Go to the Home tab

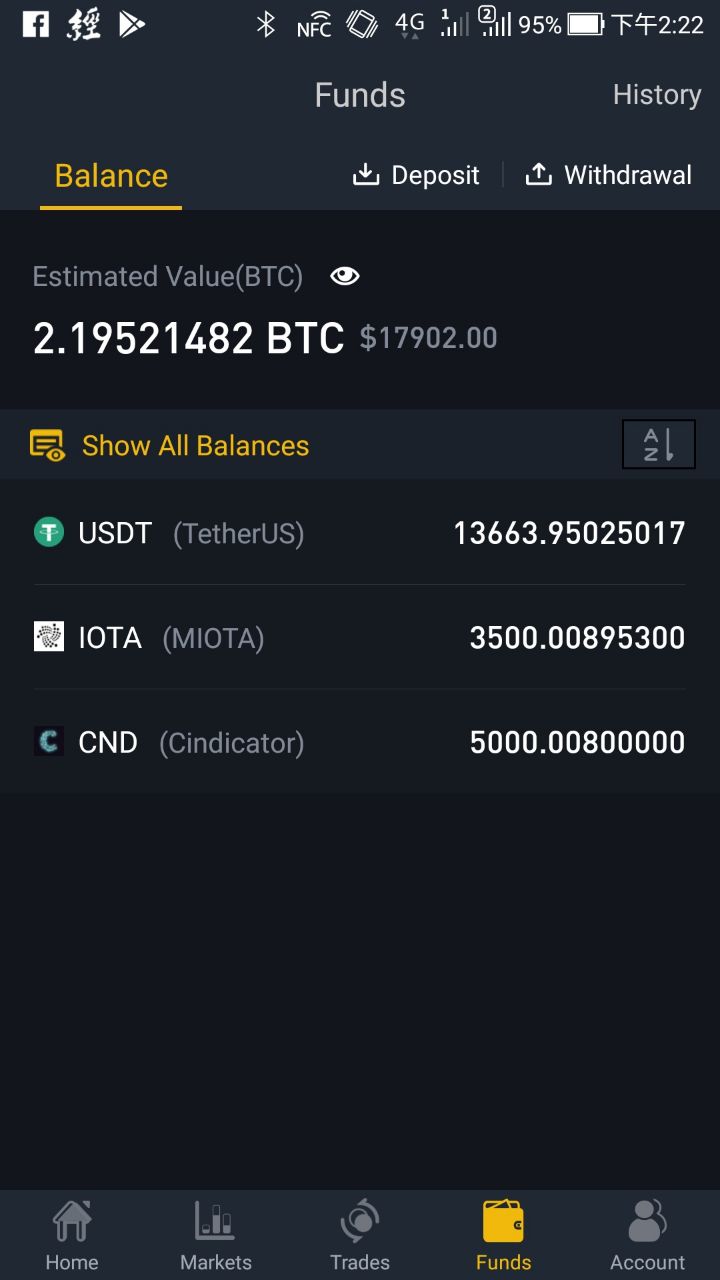coord(72,1236)
